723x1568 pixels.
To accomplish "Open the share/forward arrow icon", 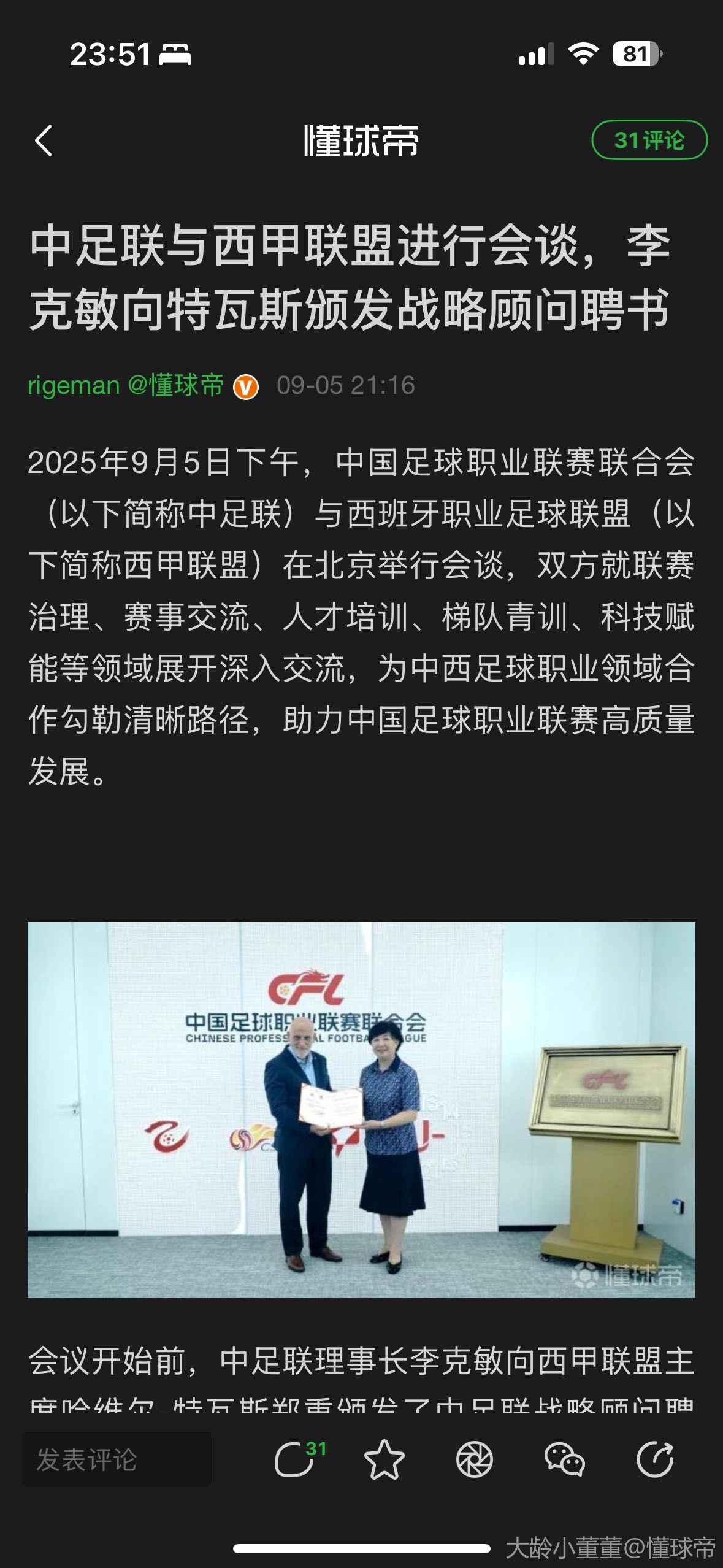I will (x=654, y=1459).
